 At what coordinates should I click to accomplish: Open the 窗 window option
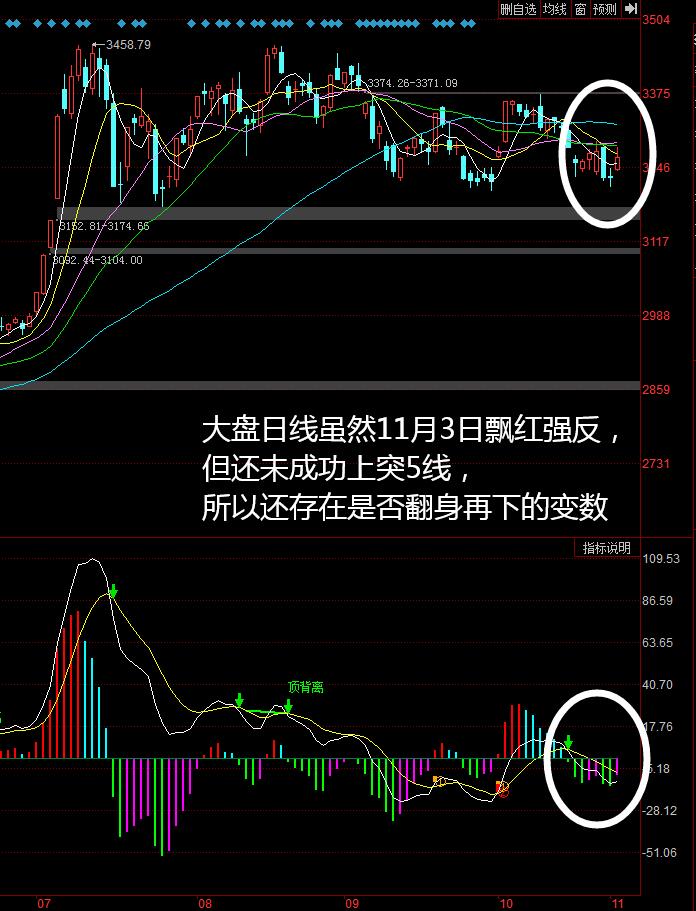click(579, 9)
